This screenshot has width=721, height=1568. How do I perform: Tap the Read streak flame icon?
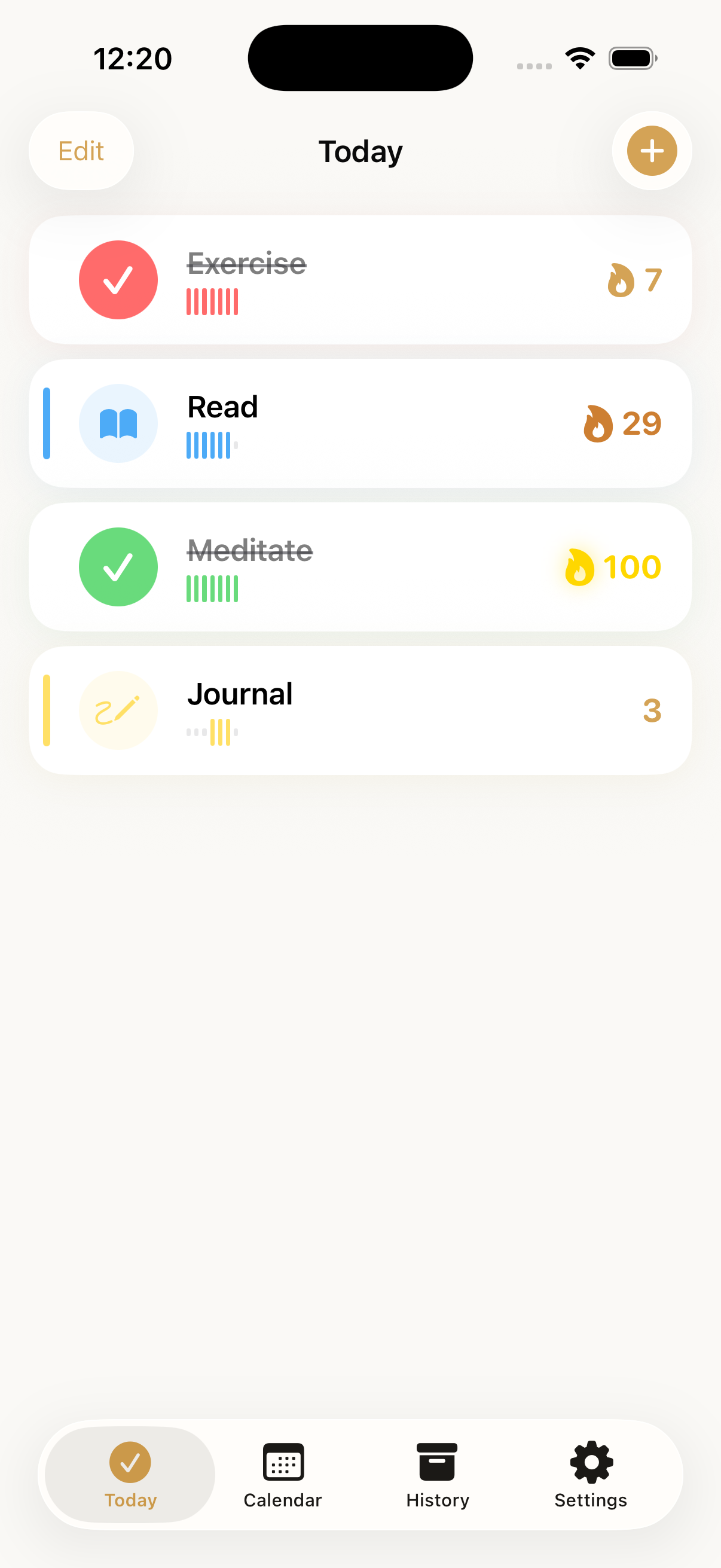598,422
